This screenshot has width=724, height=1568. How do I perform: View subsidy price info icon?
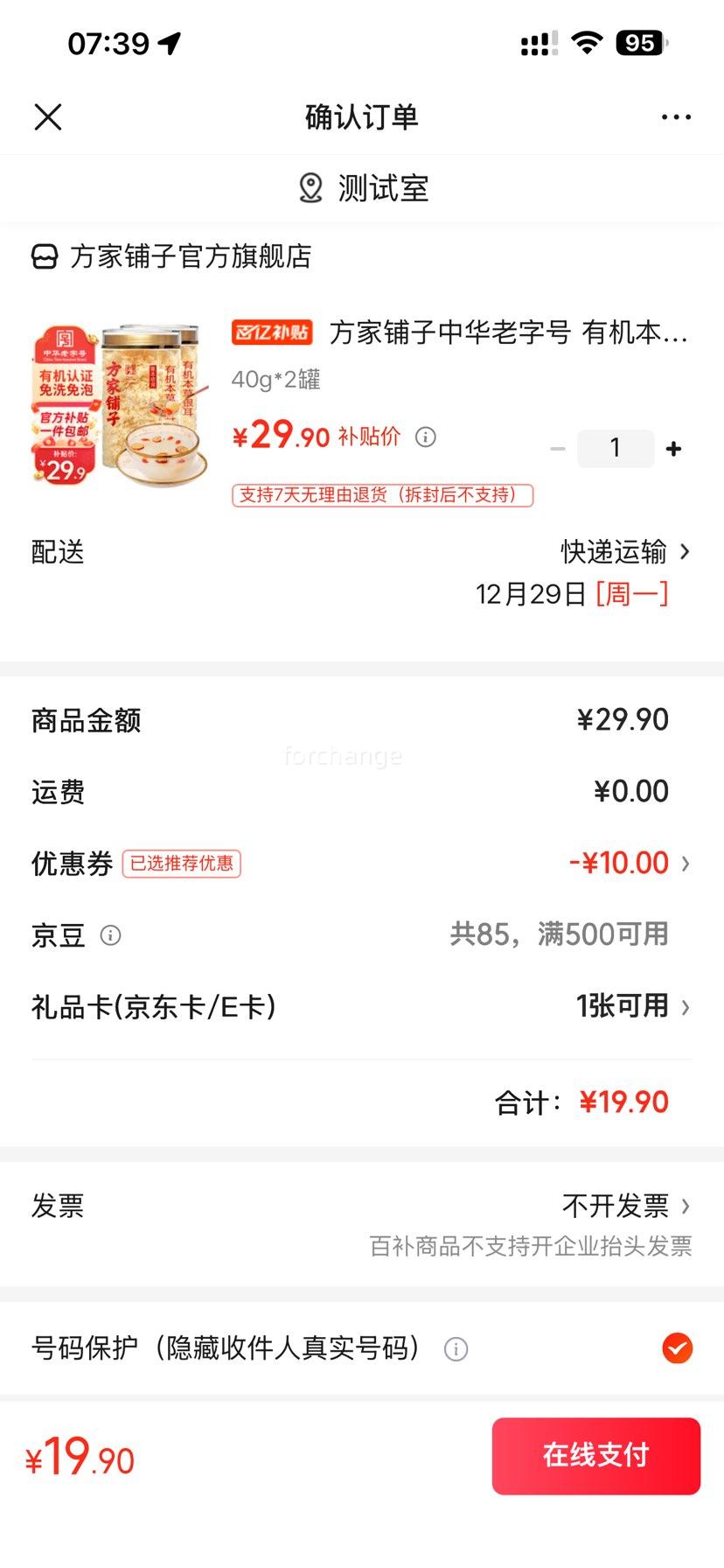click(425, 437)
